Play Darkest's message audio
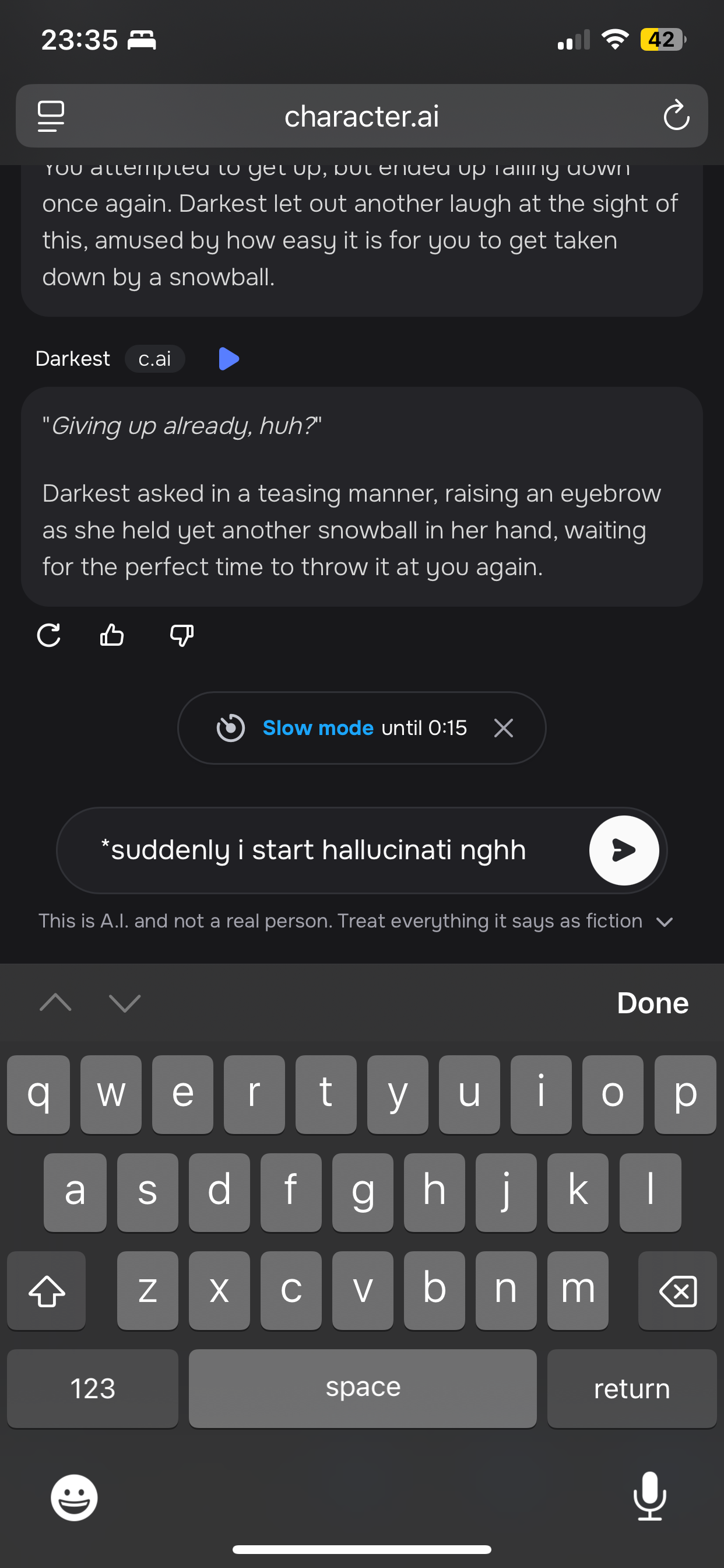 (x=229, y=359)
